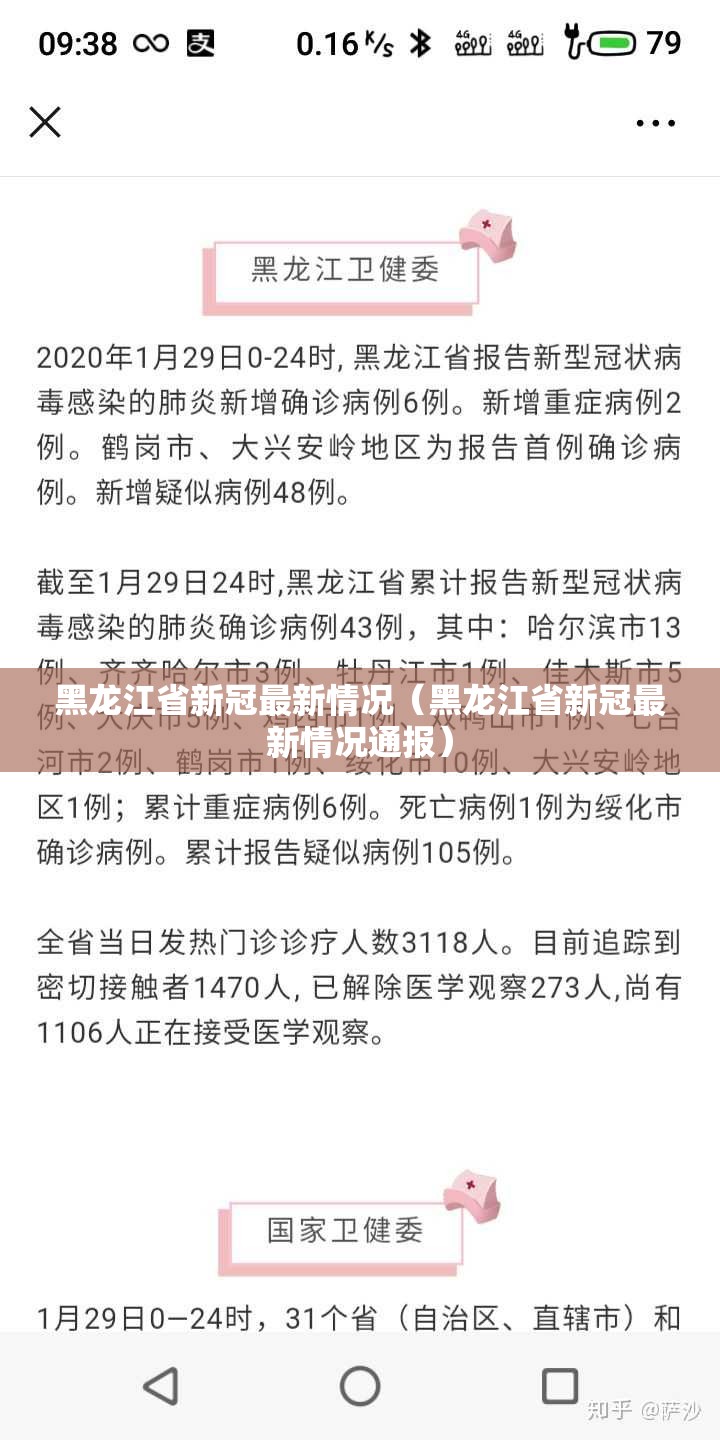Close the article page

(45, 122)
